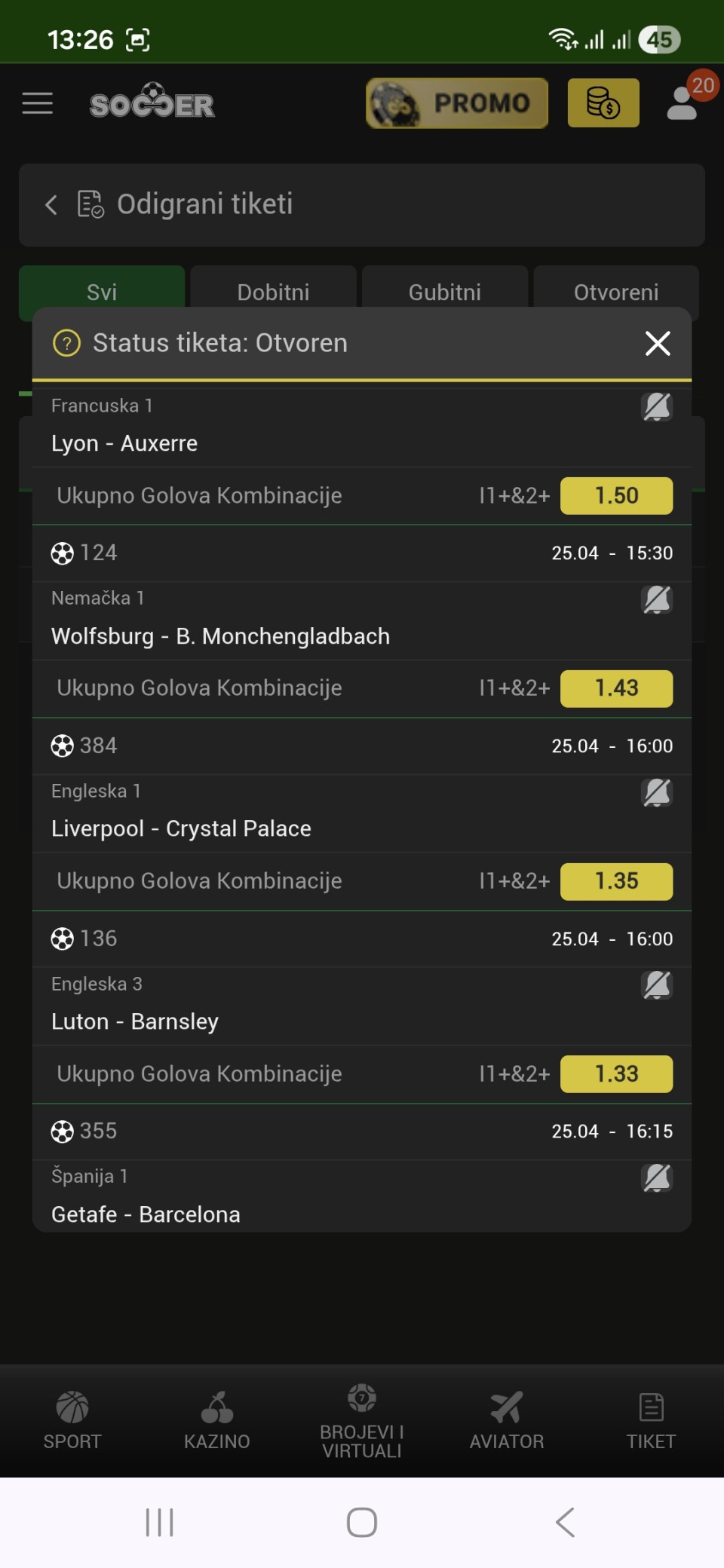
Task: Toggle notification bell for Wolfsburg - B. Monchengladbach
Action: pos(656,600)
